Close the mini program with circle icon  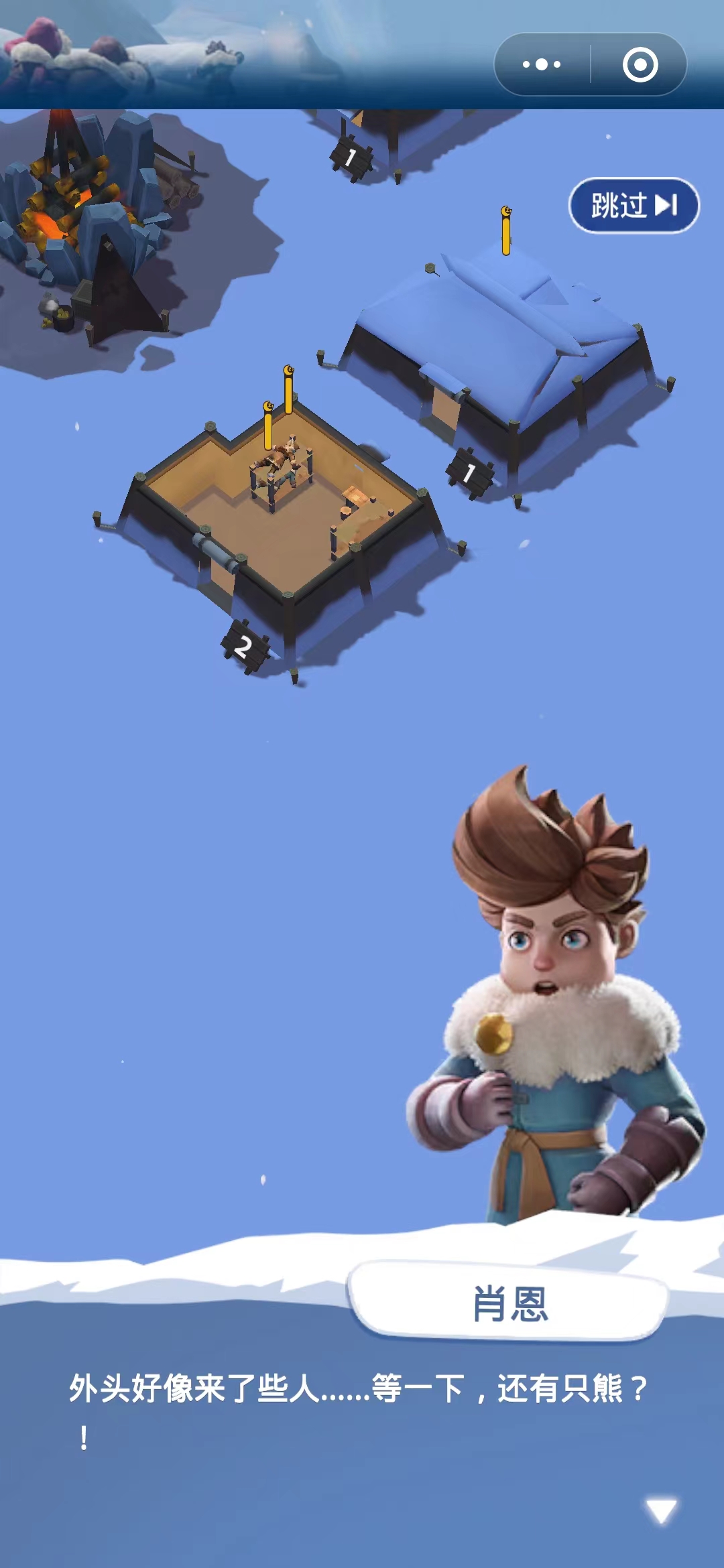point(640,65)
